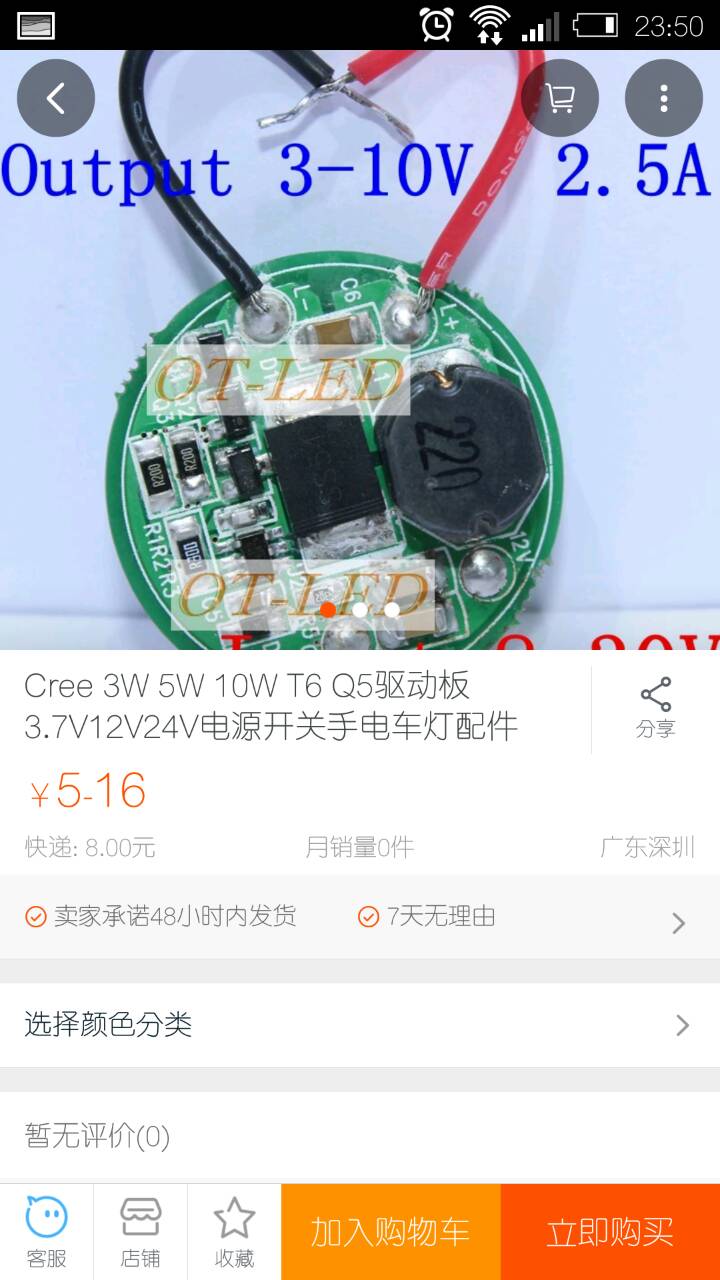This screenshot has height=1280, width=720.
Task: Tap the back arrow to return
Action: coord(56,97)
